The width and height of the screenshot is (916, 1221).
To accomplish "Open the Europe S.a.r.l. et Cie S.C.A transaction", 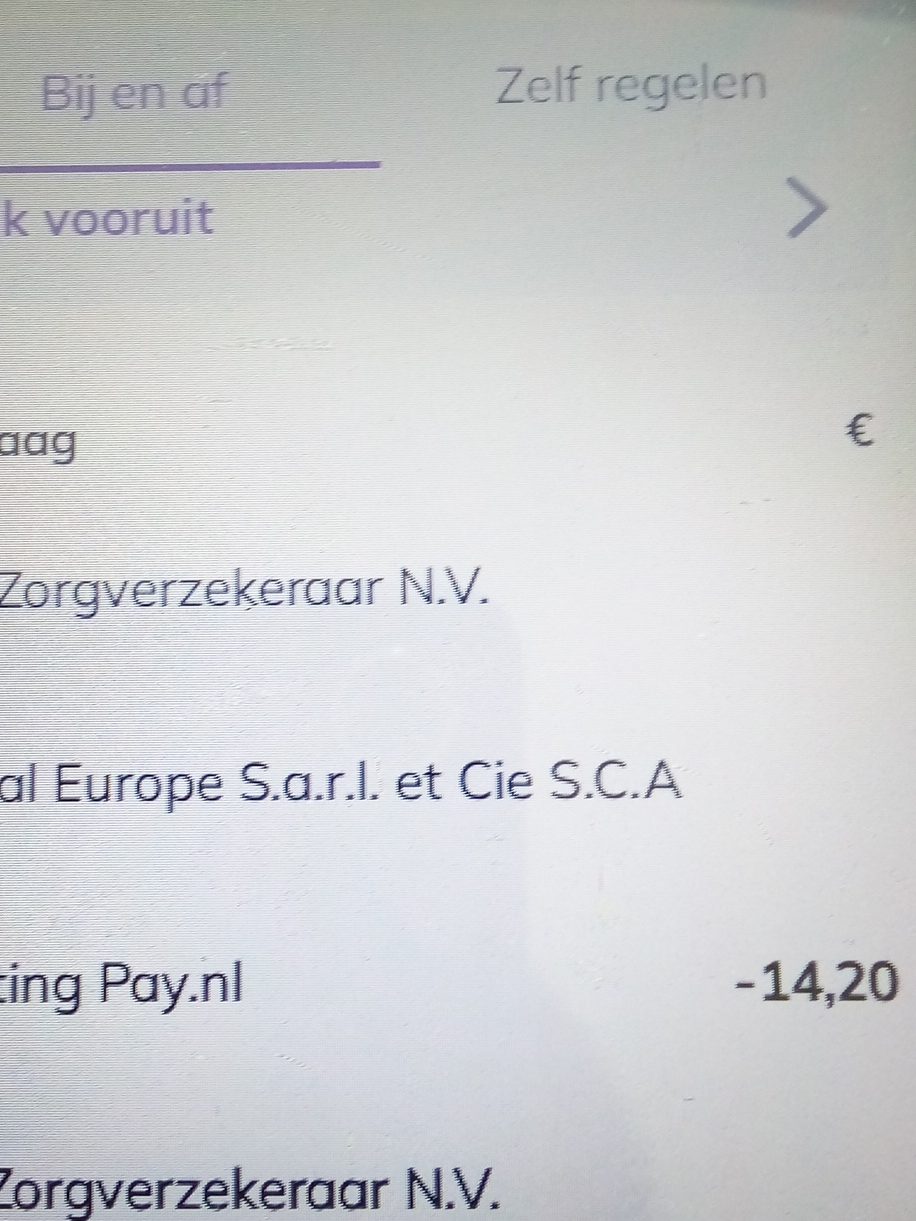I will 340,783.
